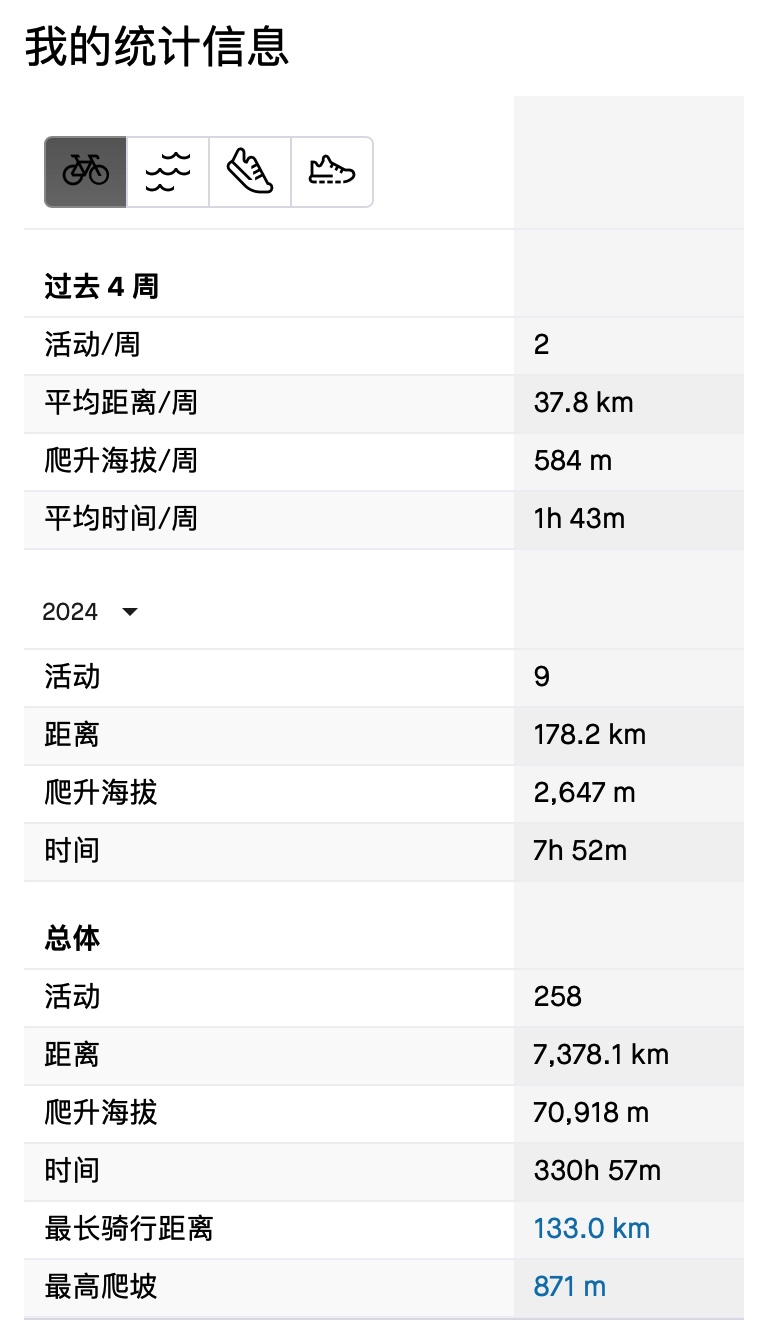The height and width of the screenshot is (1342, 766).
Task: Open the 2024 year dropdown
Action: pyautogui.click(x=90, y=612)
